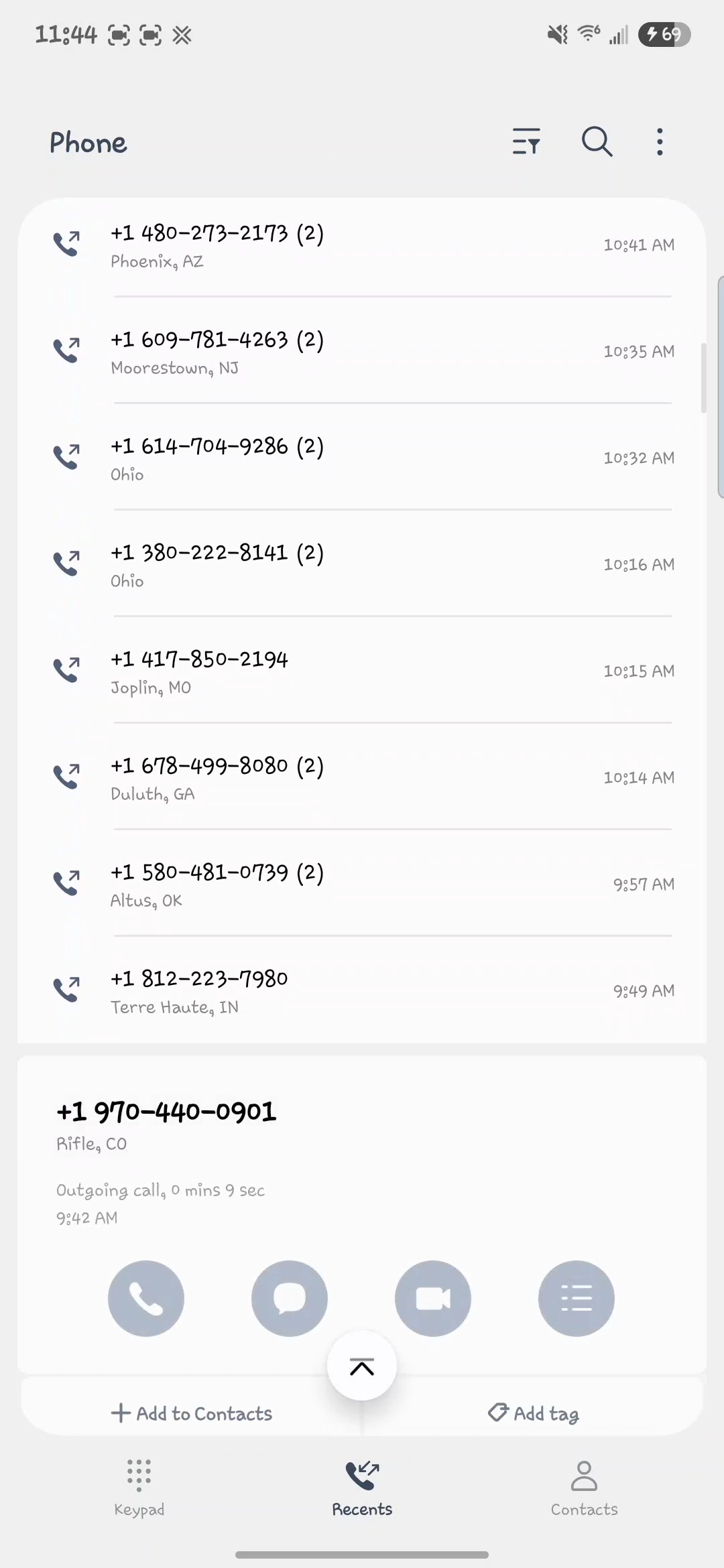Select the Moorestown, NJ call entry

coord(362,352)
